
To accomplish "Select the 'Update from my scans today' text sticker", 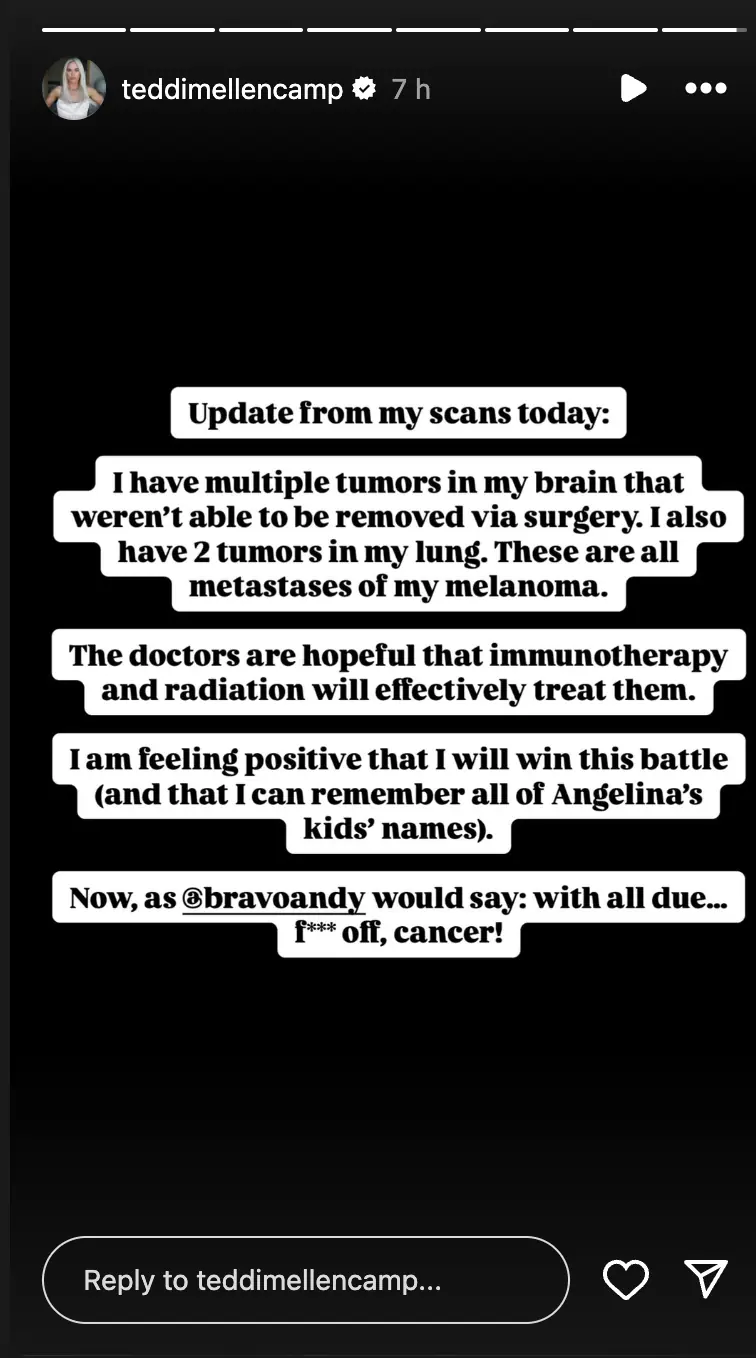I will [x=398, y=412].
